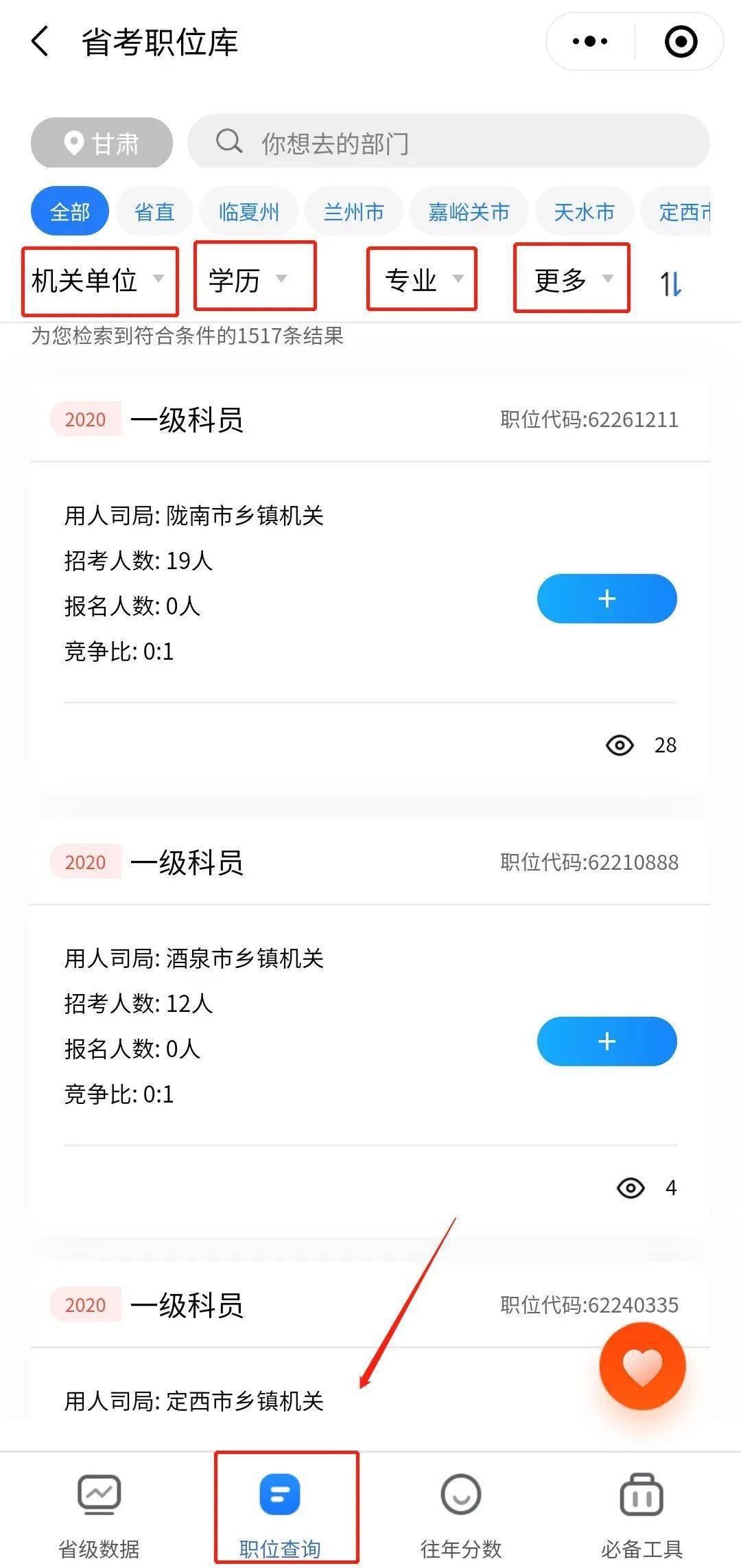Expand the 机关单位 dropdown
The image size is (741, 1568).
[x=99, y=280]
